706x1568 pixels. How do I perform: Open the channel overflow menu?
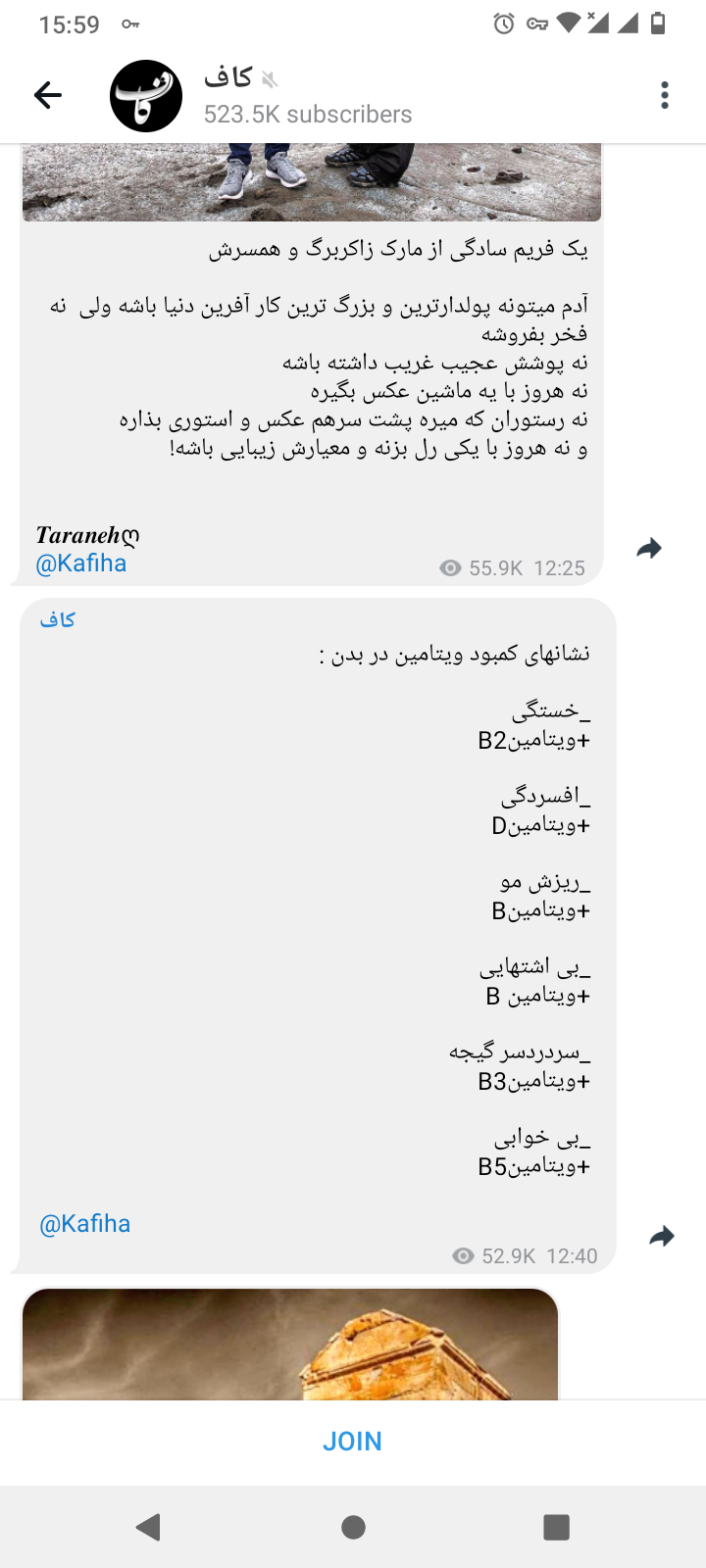pos(665,95)
